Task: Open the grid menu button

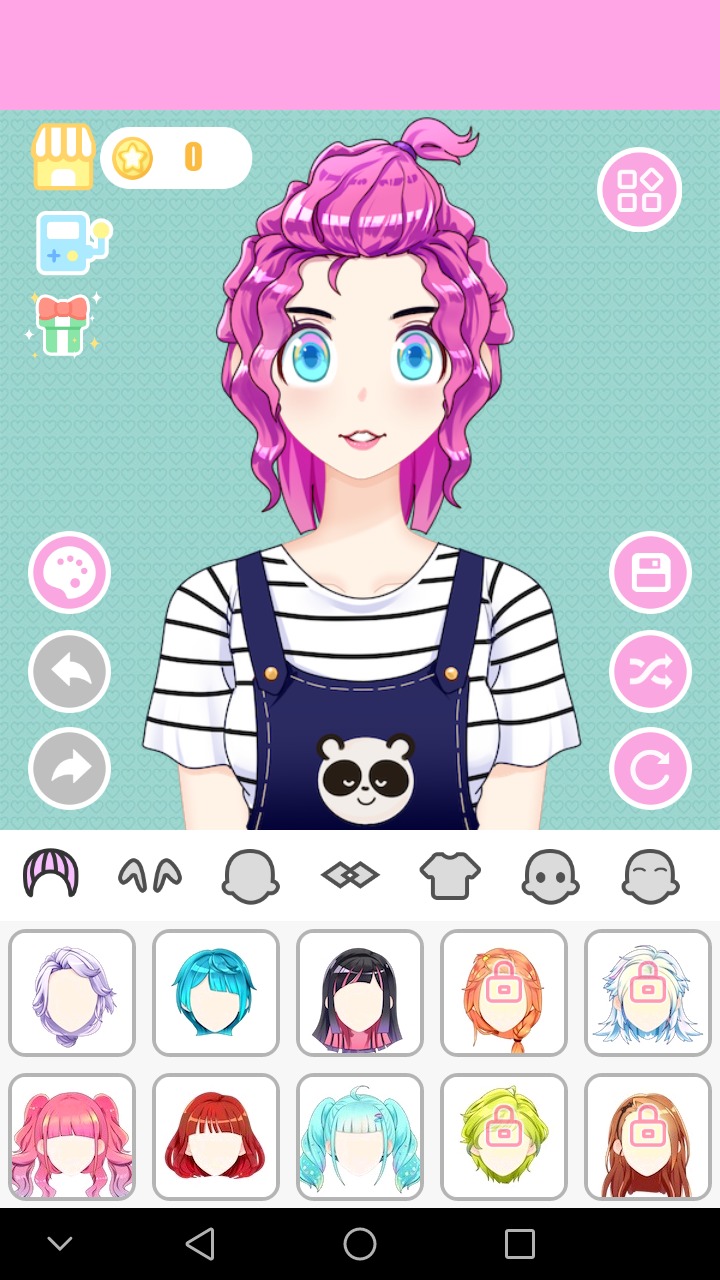Action: pos(639,189)
